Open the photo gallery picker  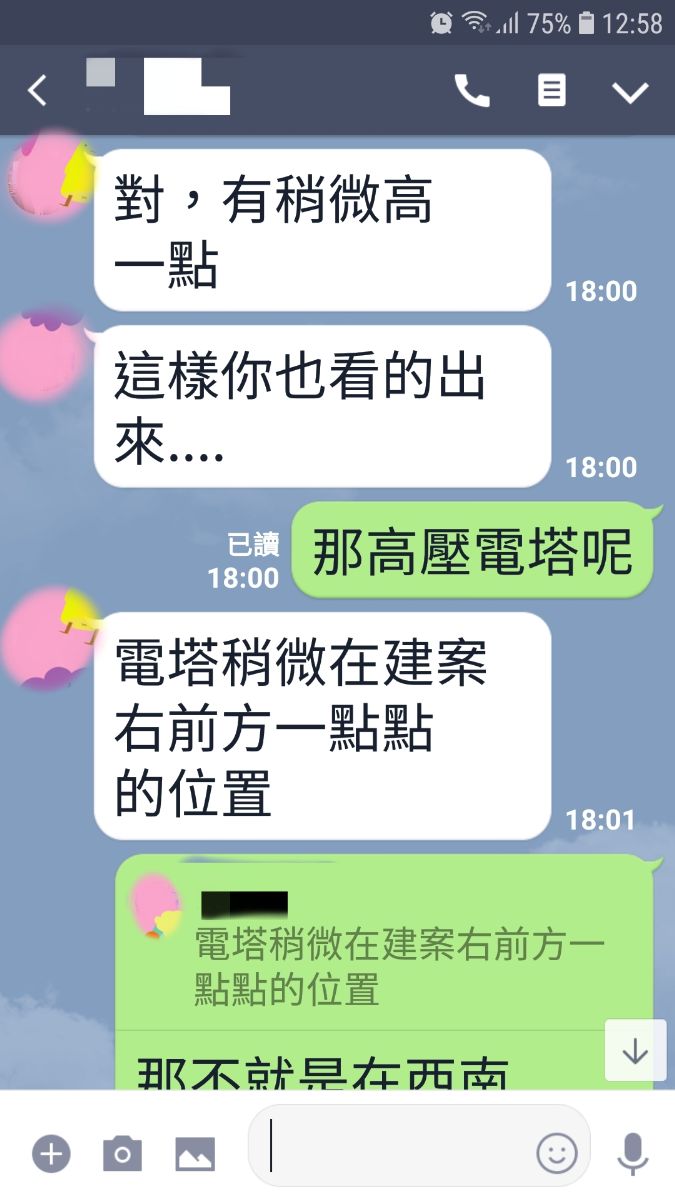coord(195,1154)
